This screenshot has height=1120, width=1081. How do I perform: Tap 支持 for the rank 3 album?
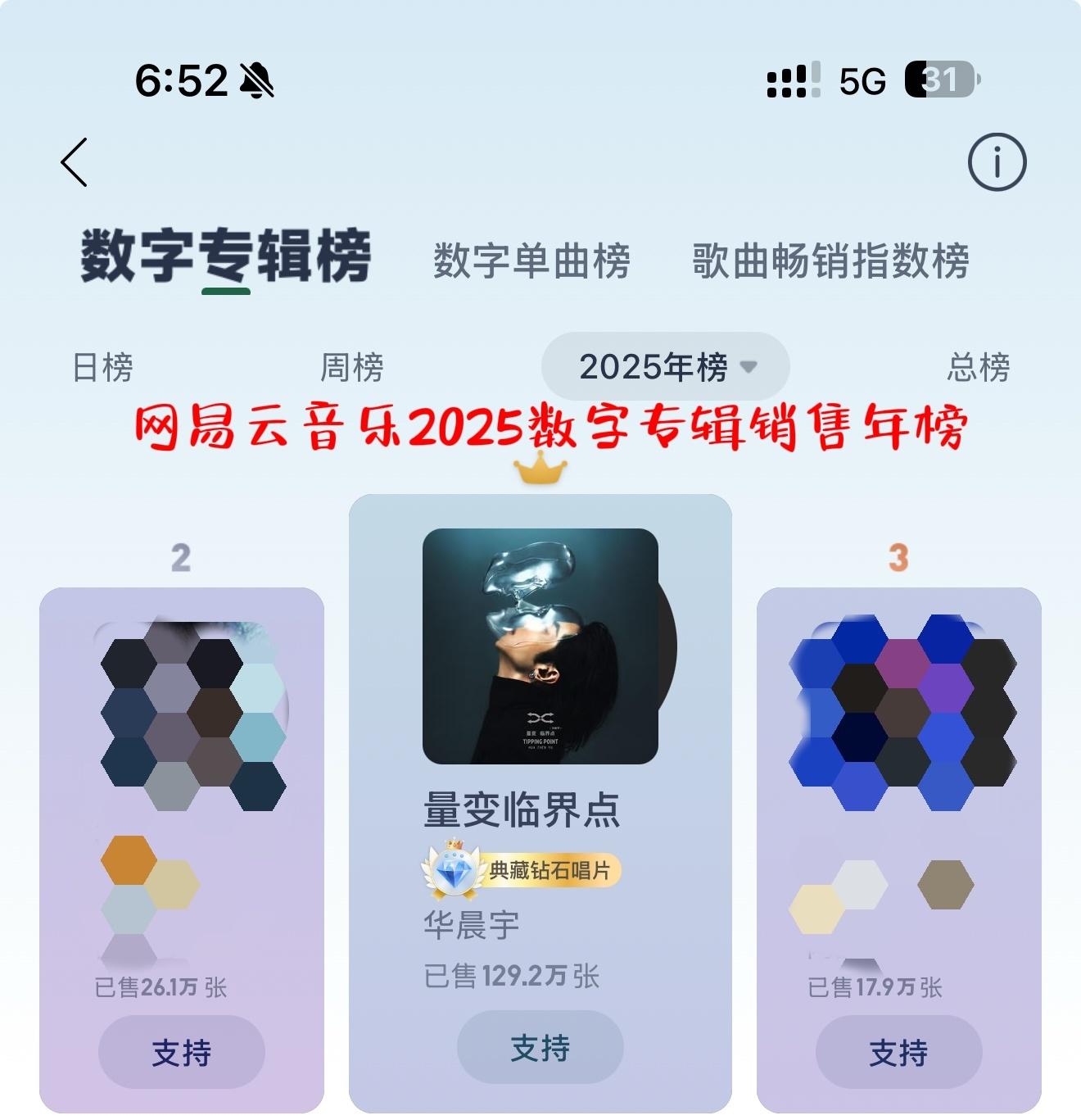coord(898,1052)
